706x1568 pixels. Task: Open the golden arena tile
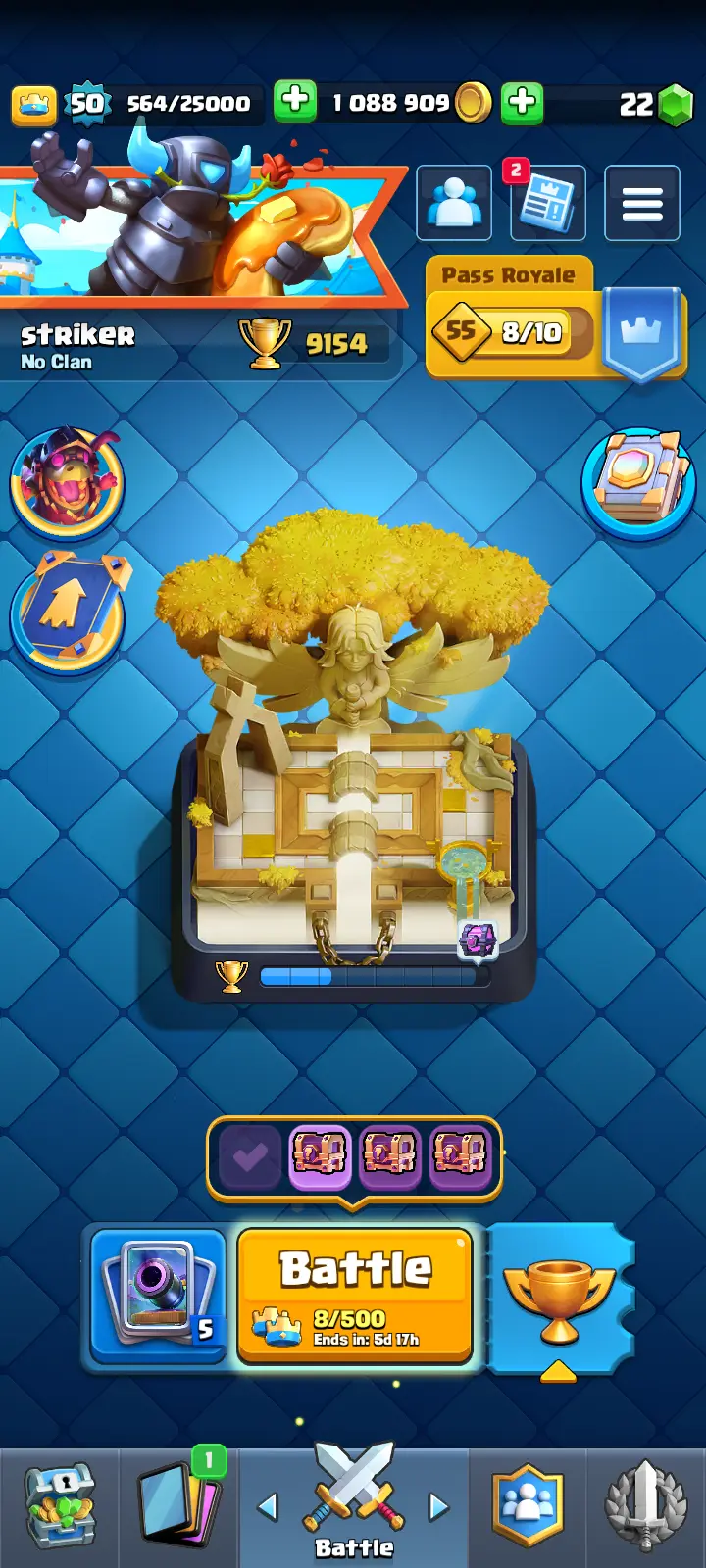click(x=353, y=784)
